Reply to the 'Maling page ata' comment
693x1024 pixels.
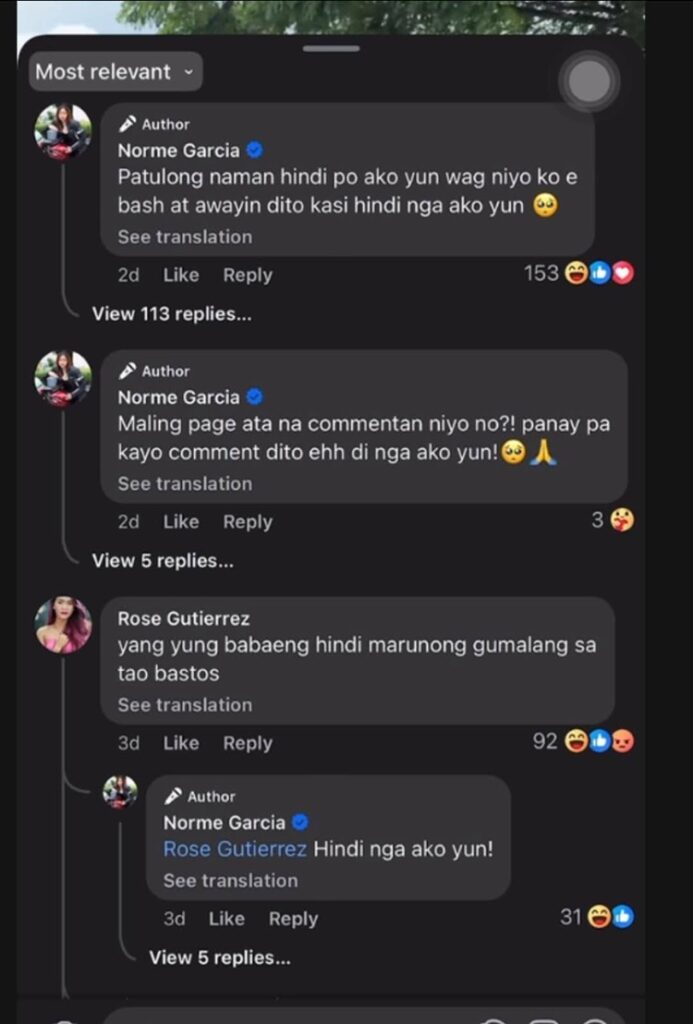247,522
